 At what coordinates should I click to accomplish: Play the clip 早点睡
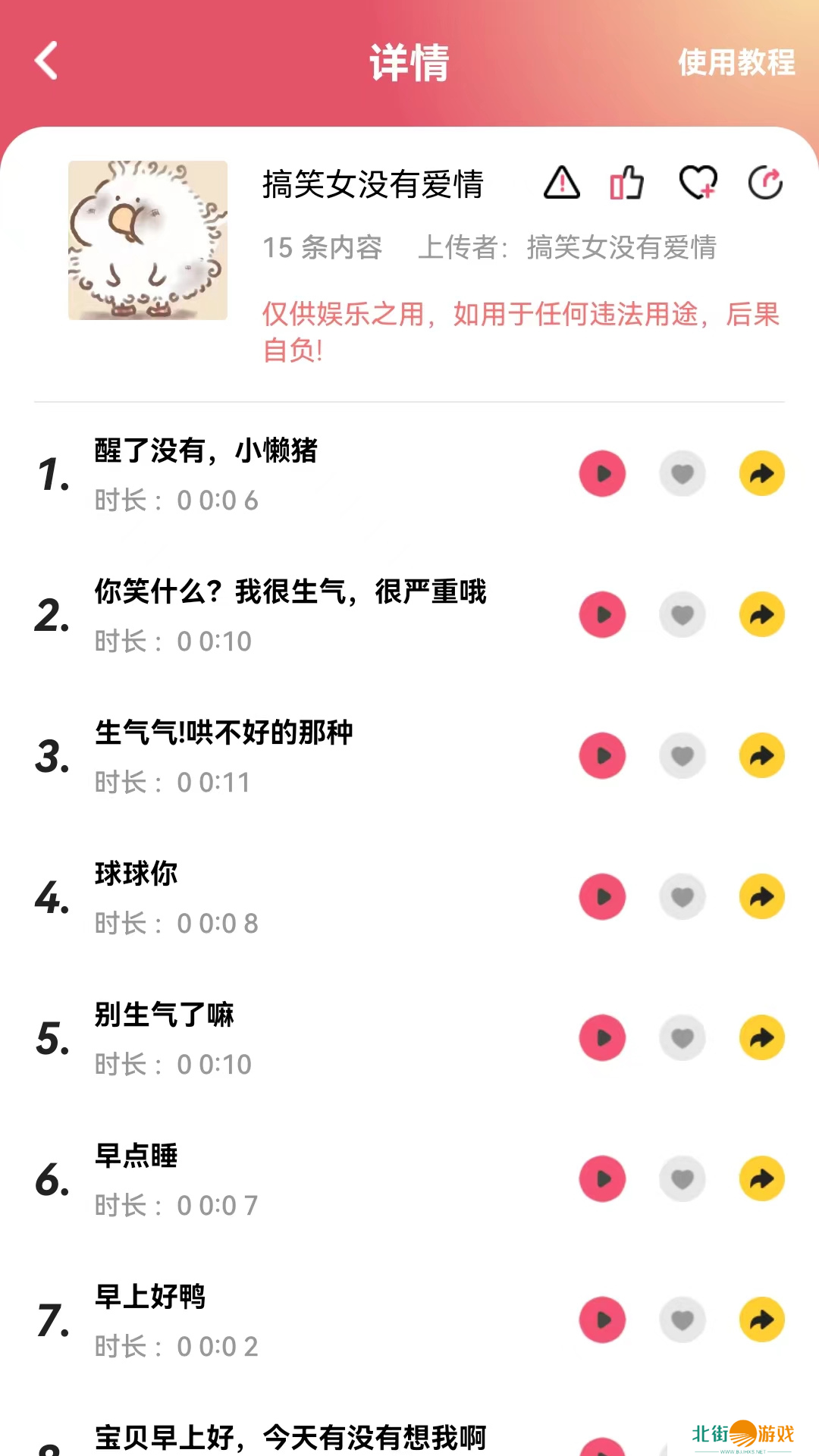[x=602, y=1179]
